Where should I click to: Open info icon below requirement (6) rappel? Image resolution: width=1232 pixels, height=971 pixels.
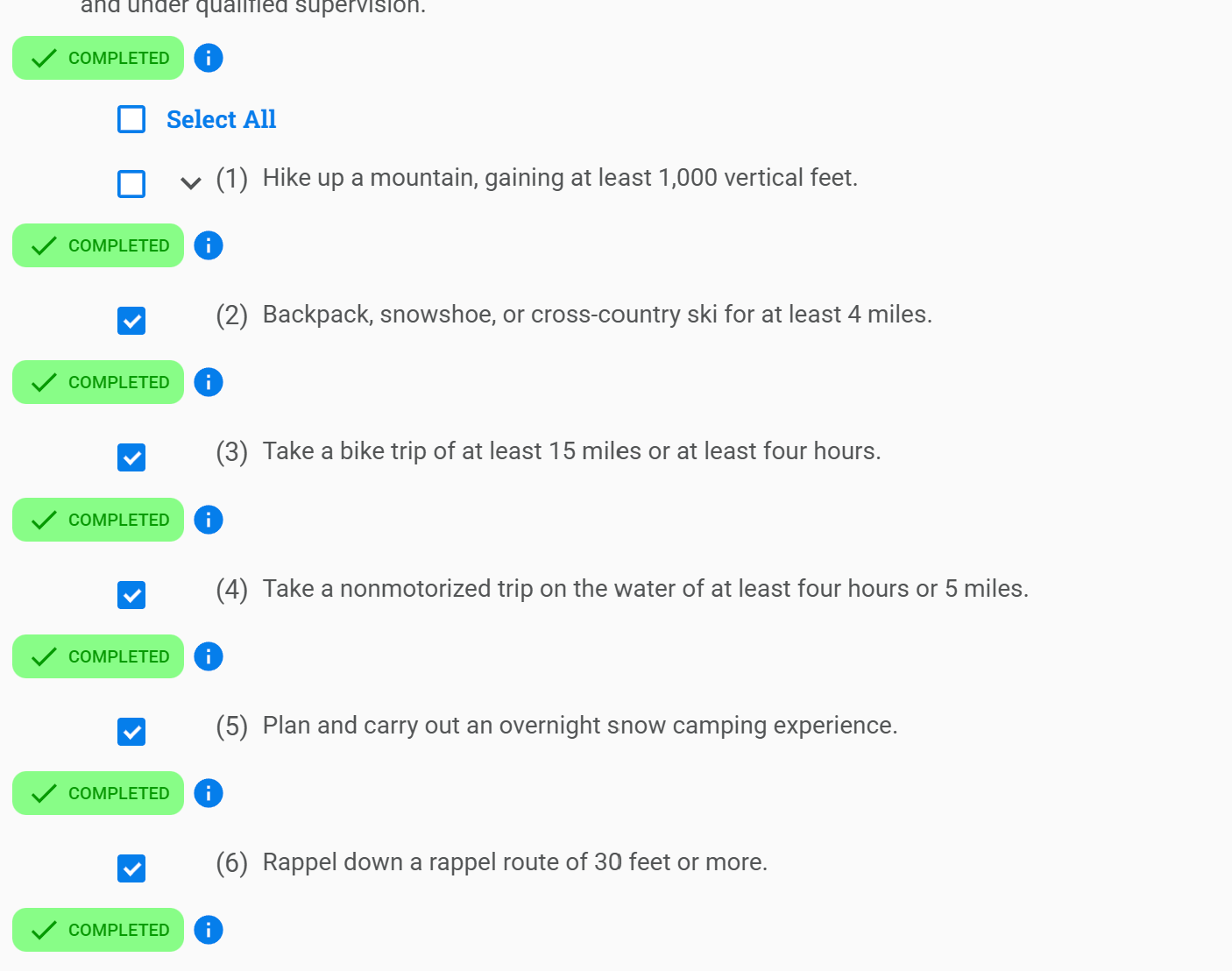click(x=209, y=930)
